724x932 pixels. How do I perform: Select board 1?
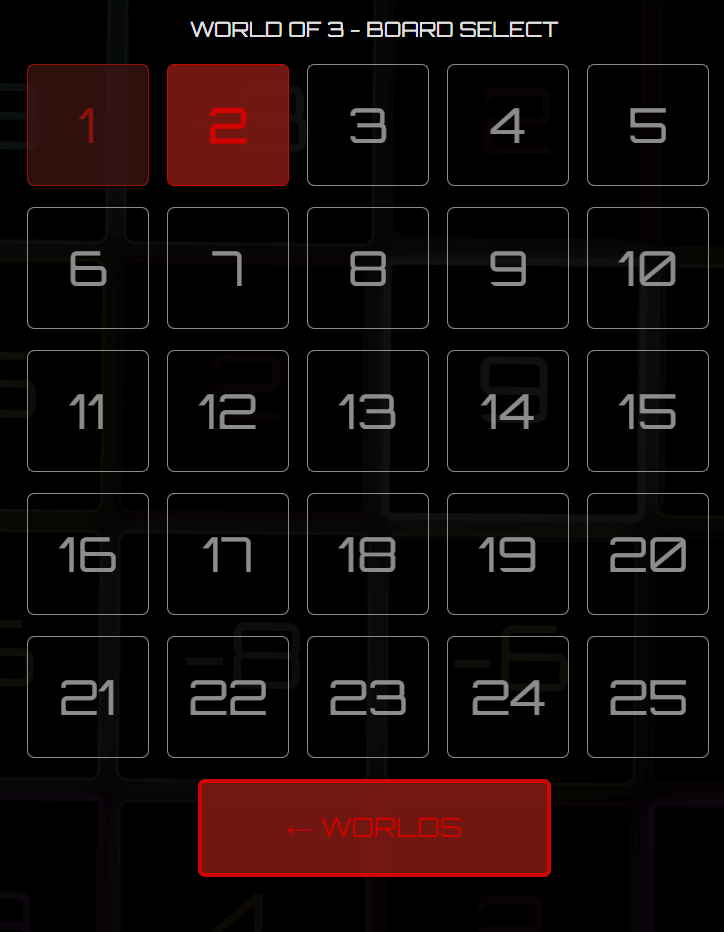[x=88, y=125]
